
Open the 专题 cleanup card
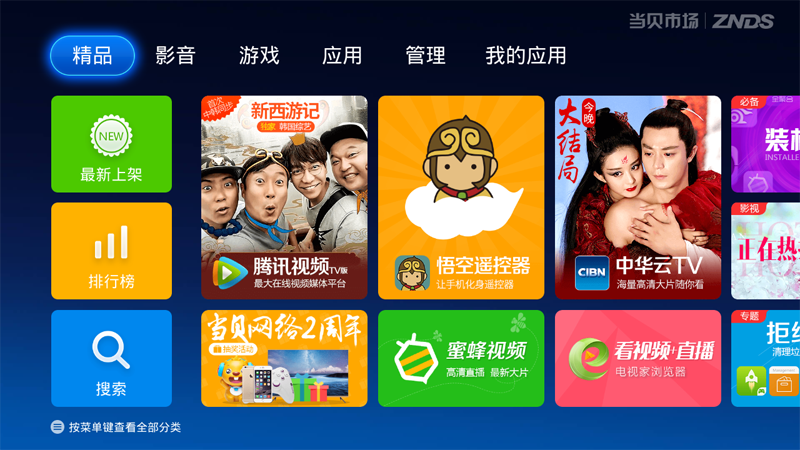[x=766, y=358]
